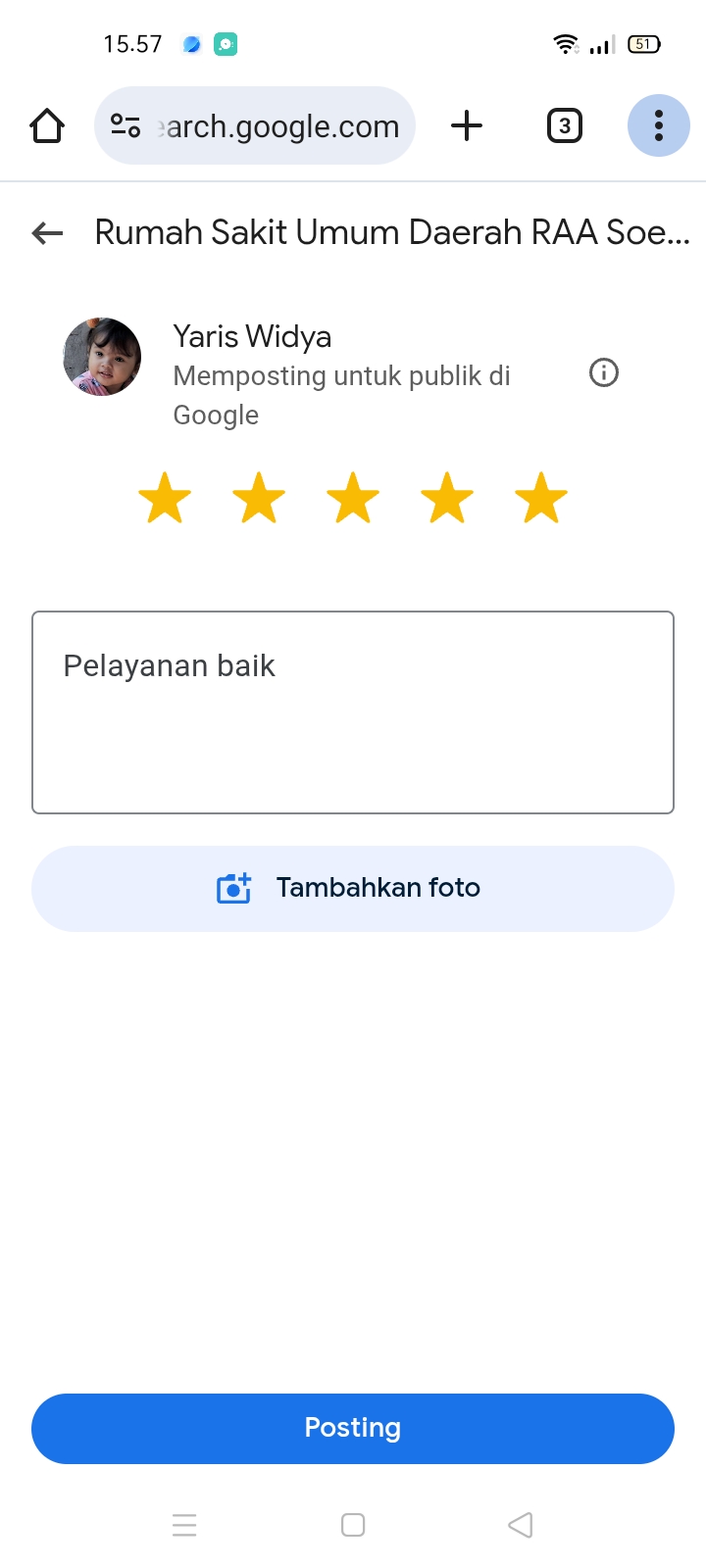Open the tab switcher showing 3 tabs
The width and height of the screenshot is (706, 1568).
pos(564,125)
